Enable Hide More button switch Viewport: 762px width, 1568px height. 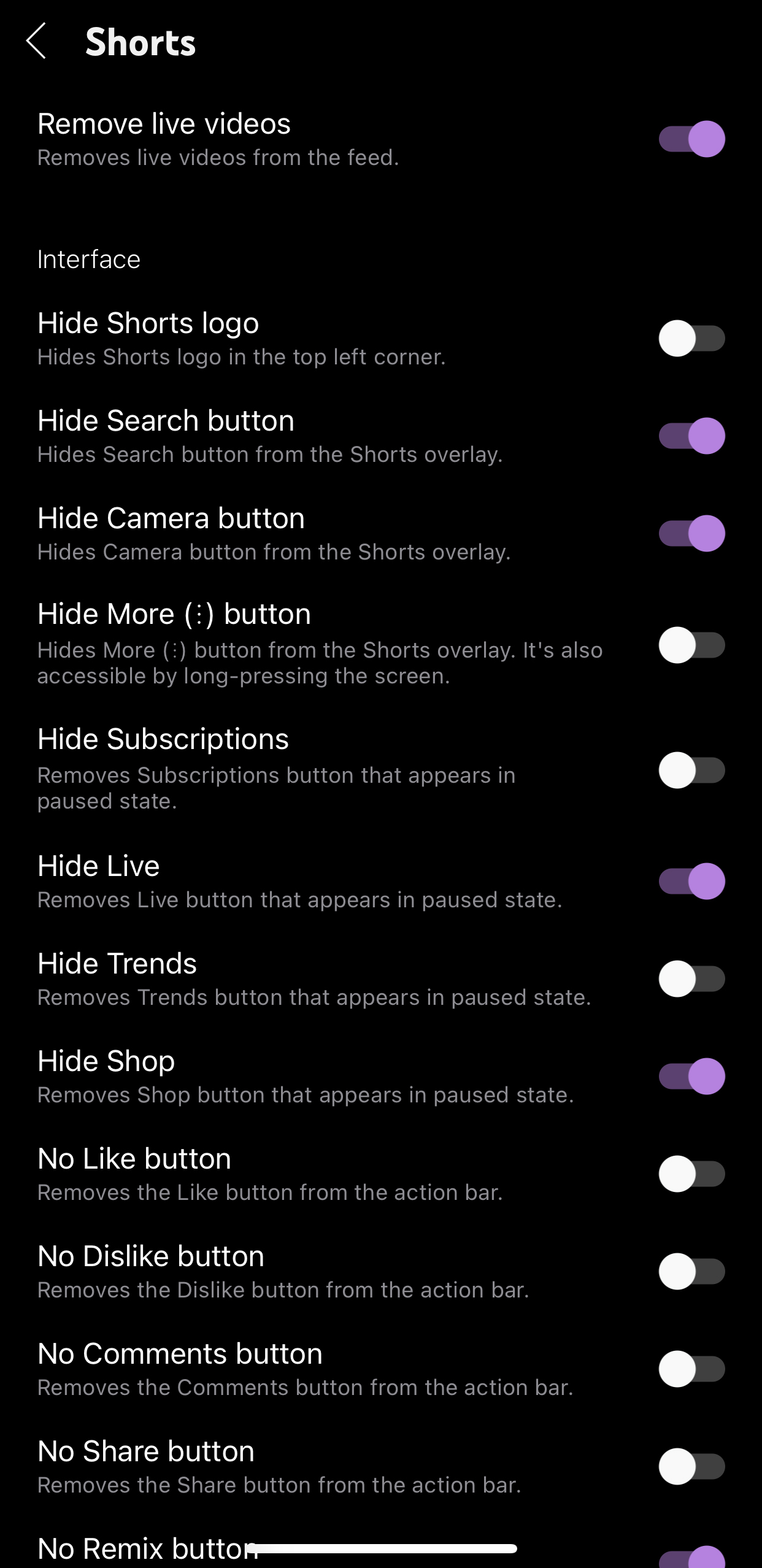pyautogui.click(x=691, y=644)
